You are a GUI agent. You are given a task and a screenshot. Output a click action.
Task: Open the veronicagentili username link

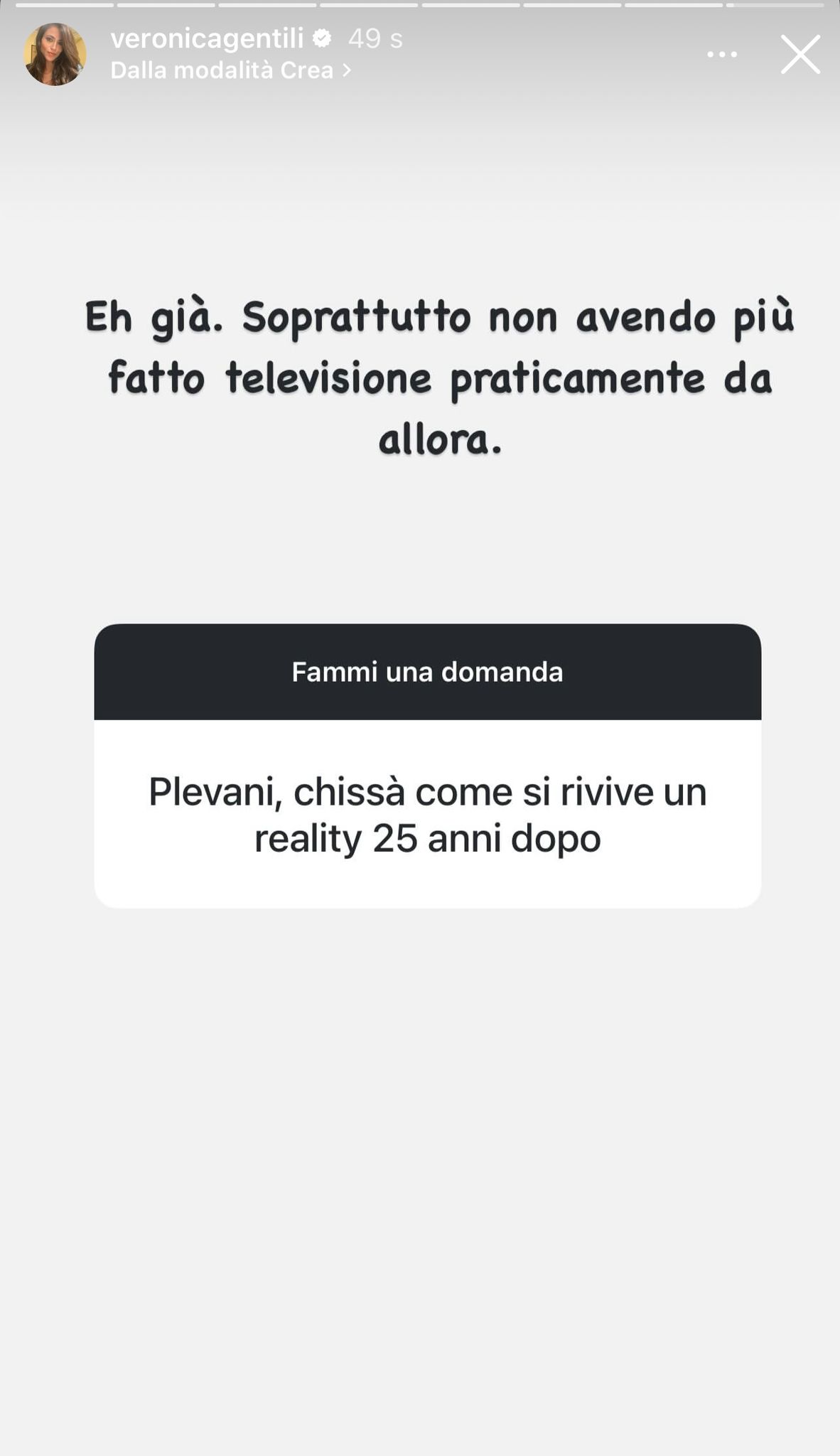(207, 38)
